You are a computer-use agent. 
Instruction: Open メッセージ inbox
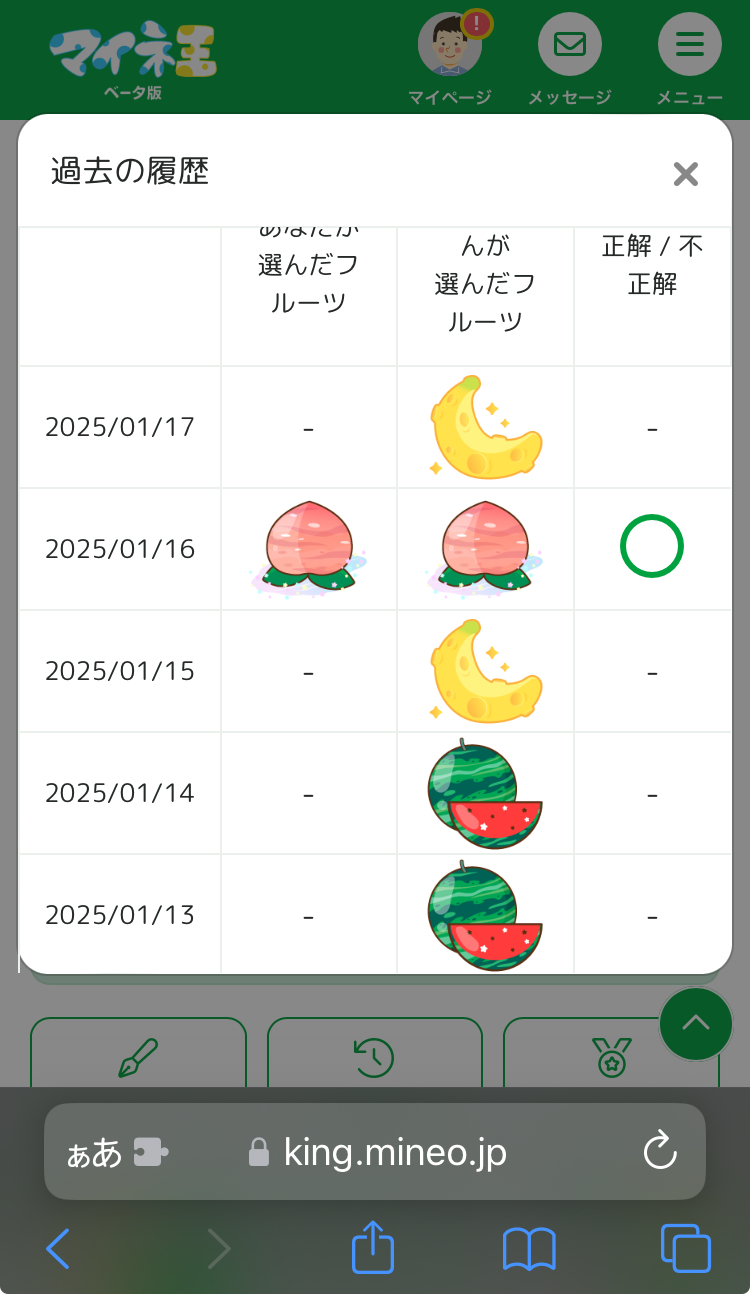pos(569,47)
